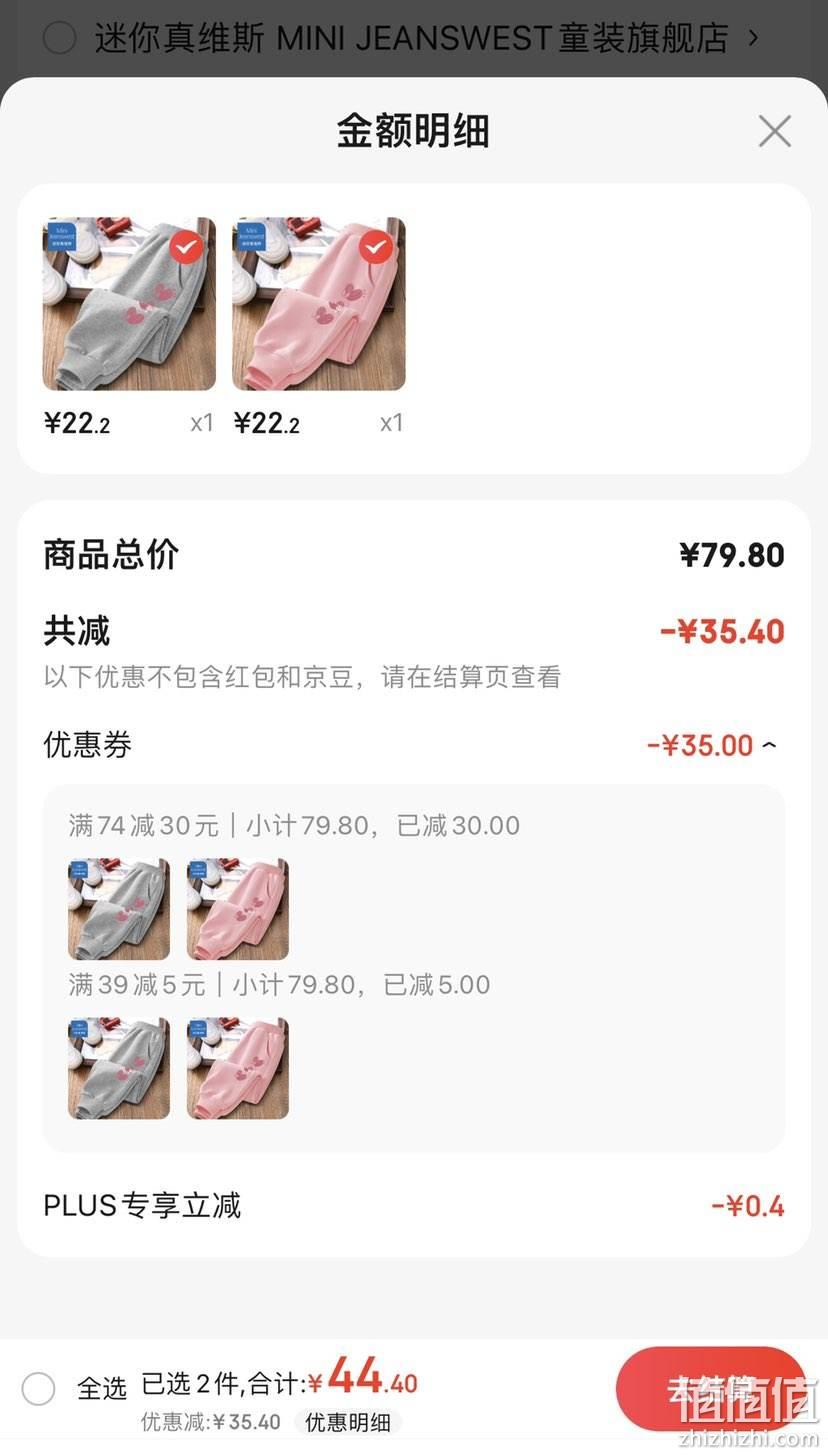
Task: Close the 金额明细 panel
Action: pos(774,131)
